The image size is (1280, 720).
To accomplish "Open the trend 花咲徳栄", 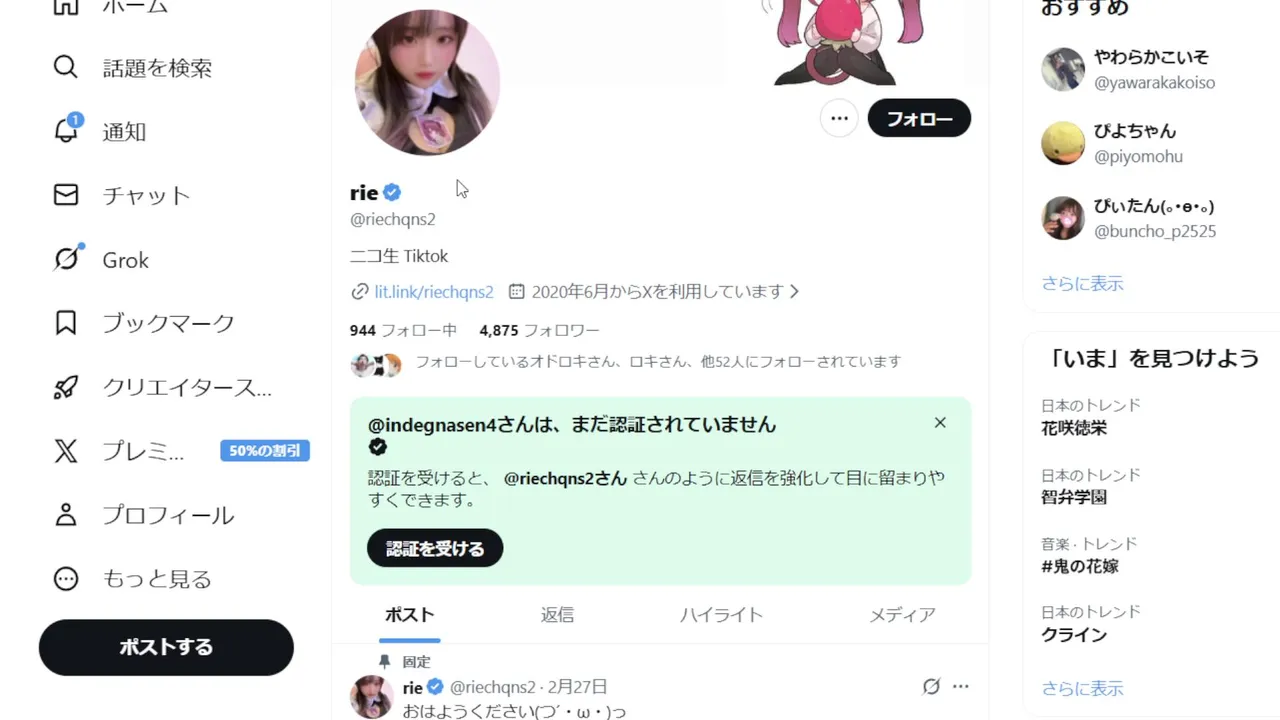I will (x=1074, y=428).
